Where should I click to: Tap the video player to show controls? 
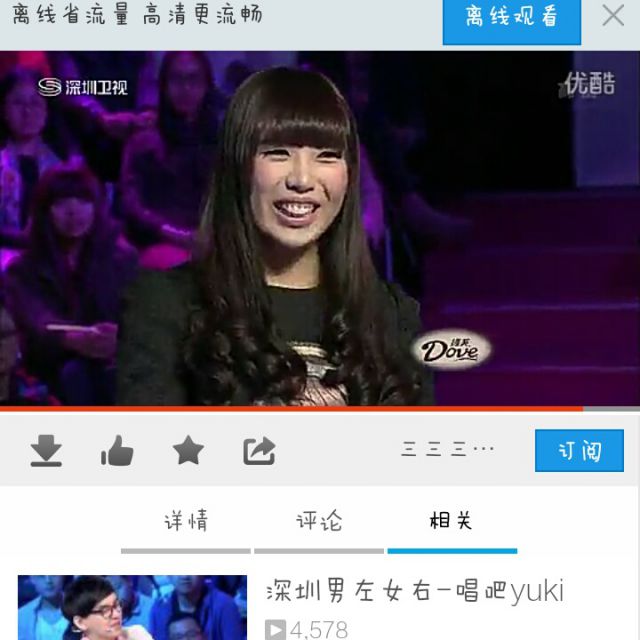320,230
